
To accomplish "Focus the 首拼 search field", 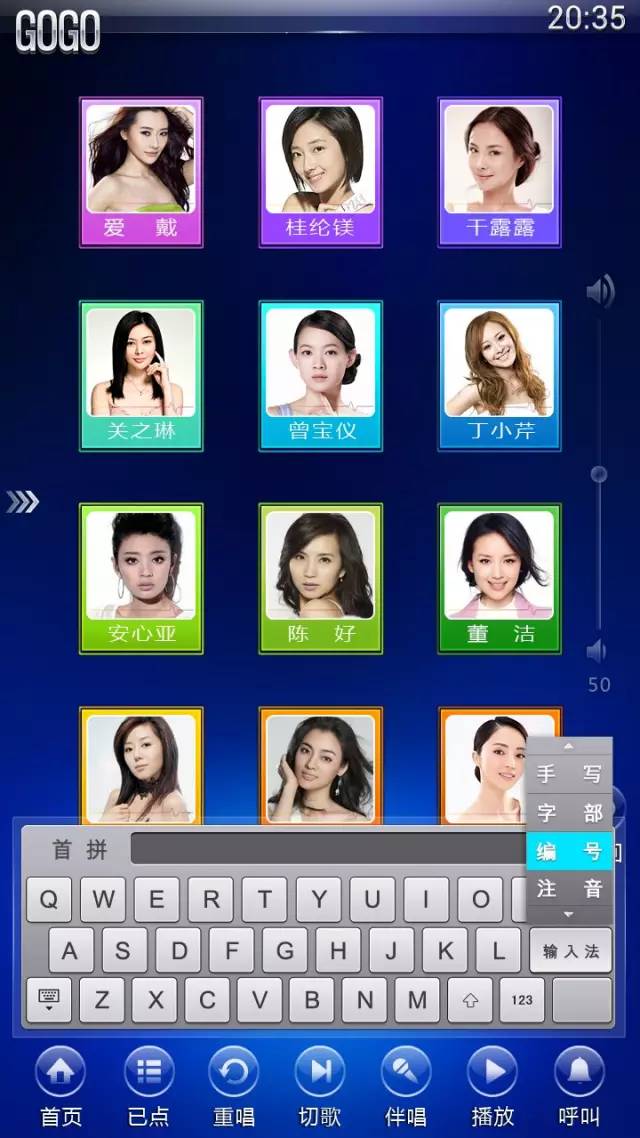I will [x=330, y=849].
